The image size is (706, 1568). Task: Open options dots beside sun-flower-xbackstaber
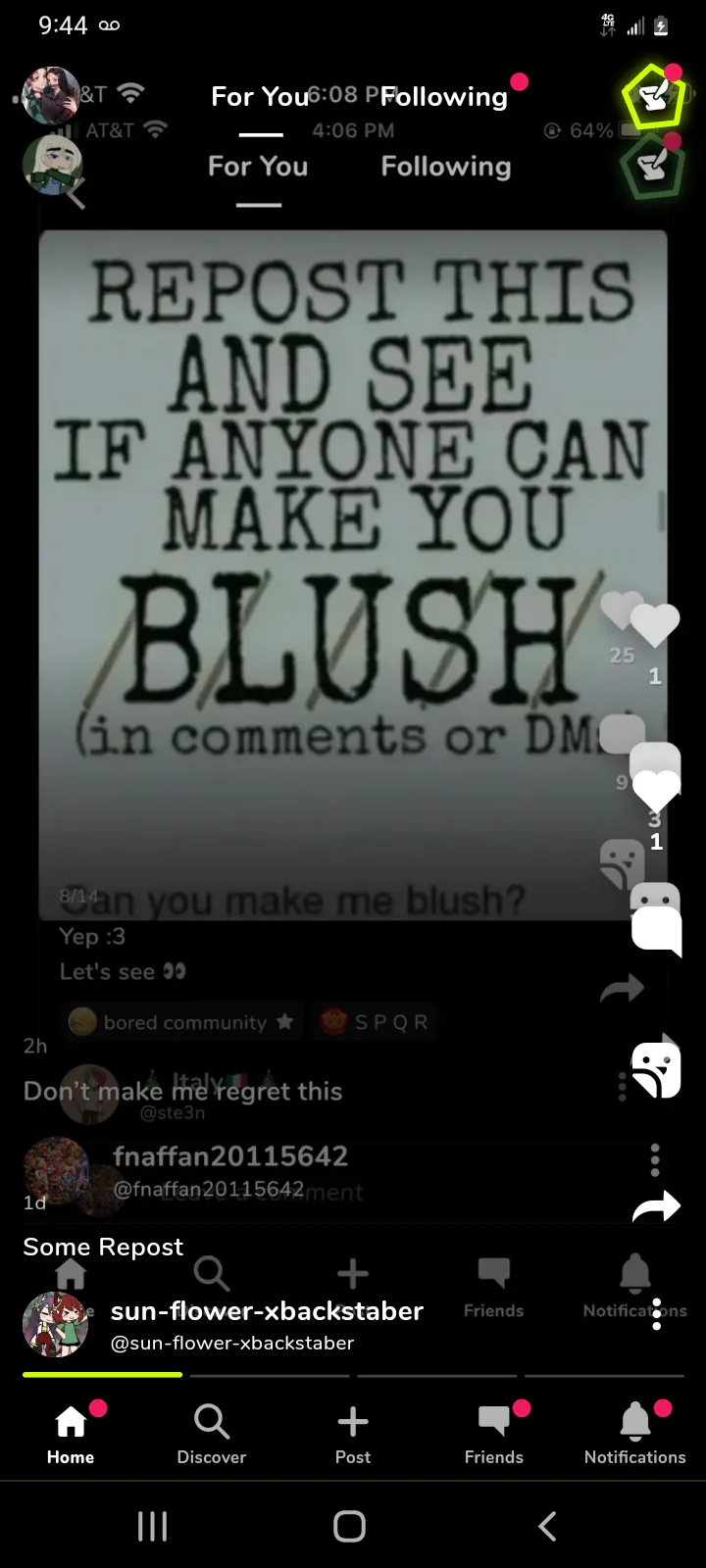656,1314
